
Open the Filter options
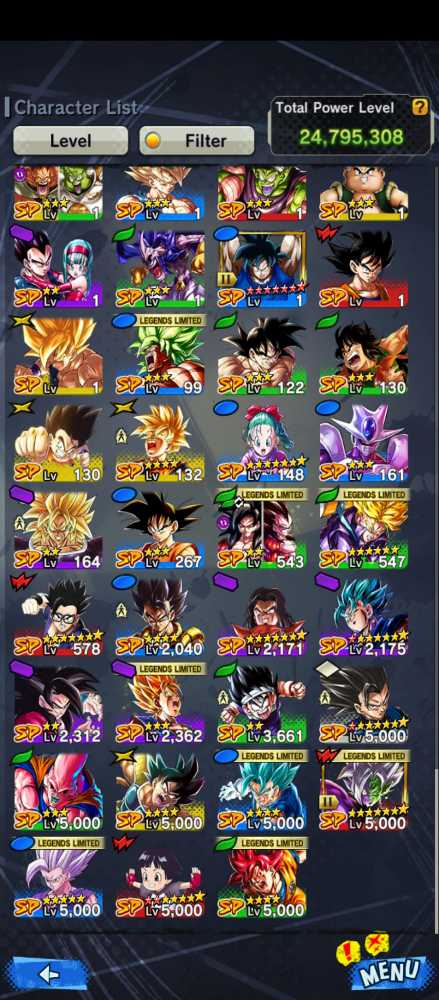197,140
